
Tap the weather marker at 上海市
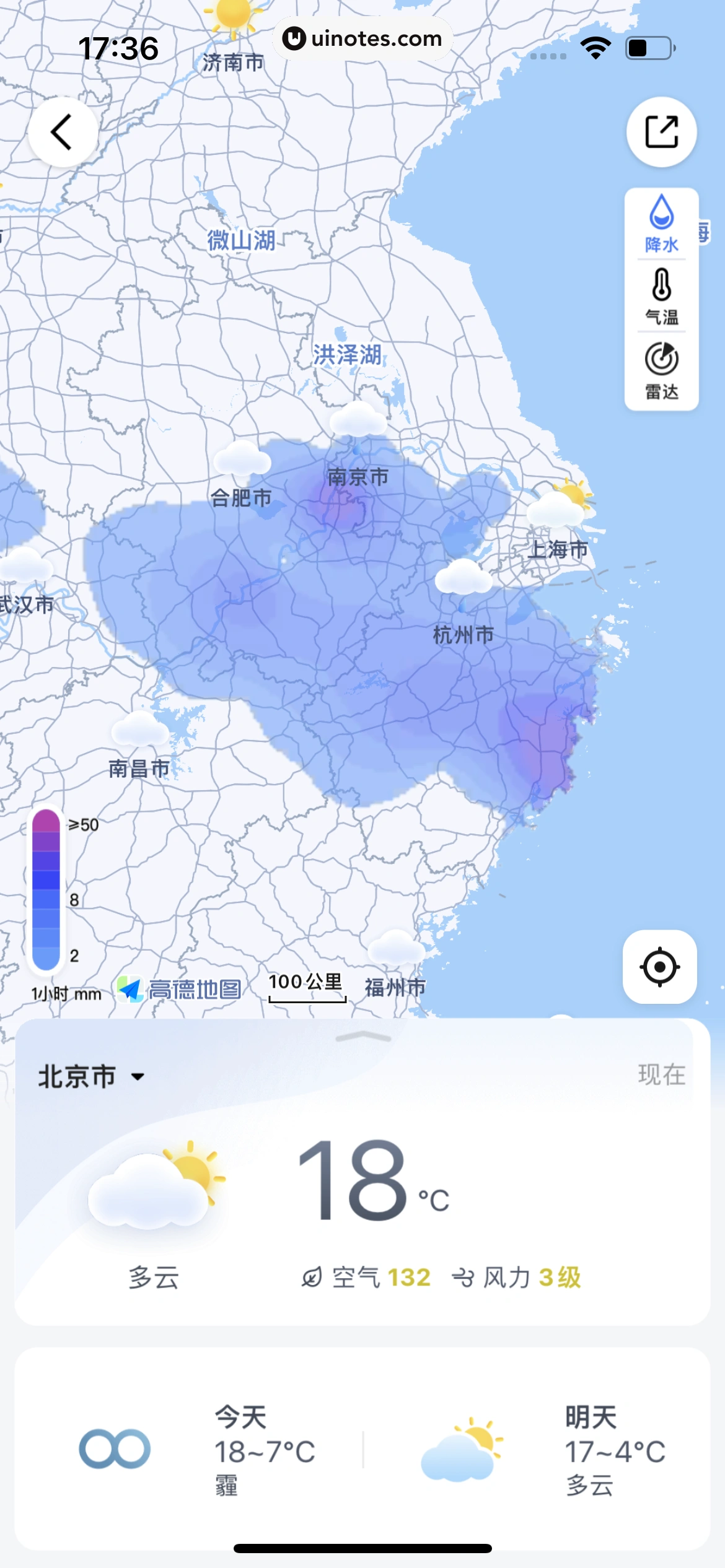pyautogui.click(x=559, y=505)
